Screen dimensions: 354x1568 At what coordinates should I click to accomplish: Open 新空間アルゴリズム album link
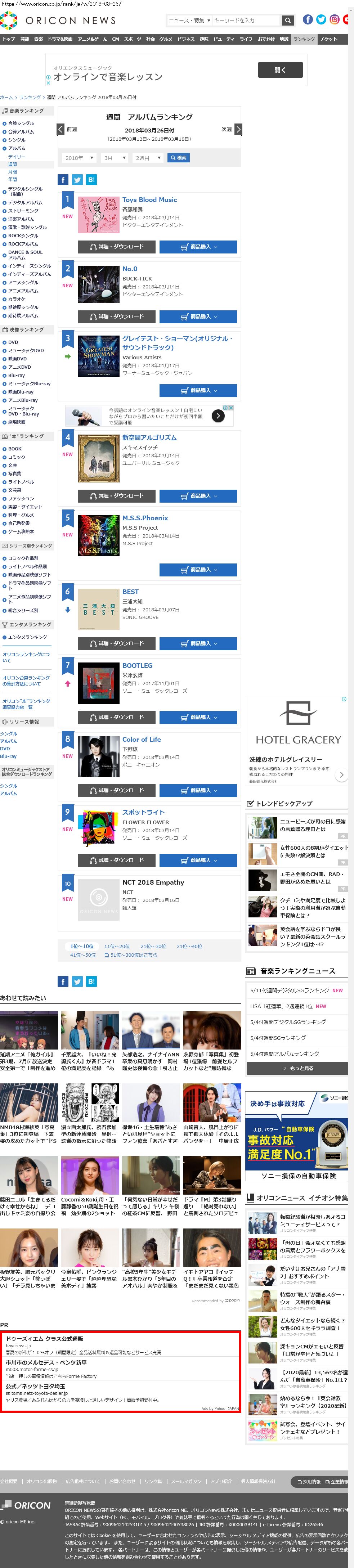coord(149,438)
